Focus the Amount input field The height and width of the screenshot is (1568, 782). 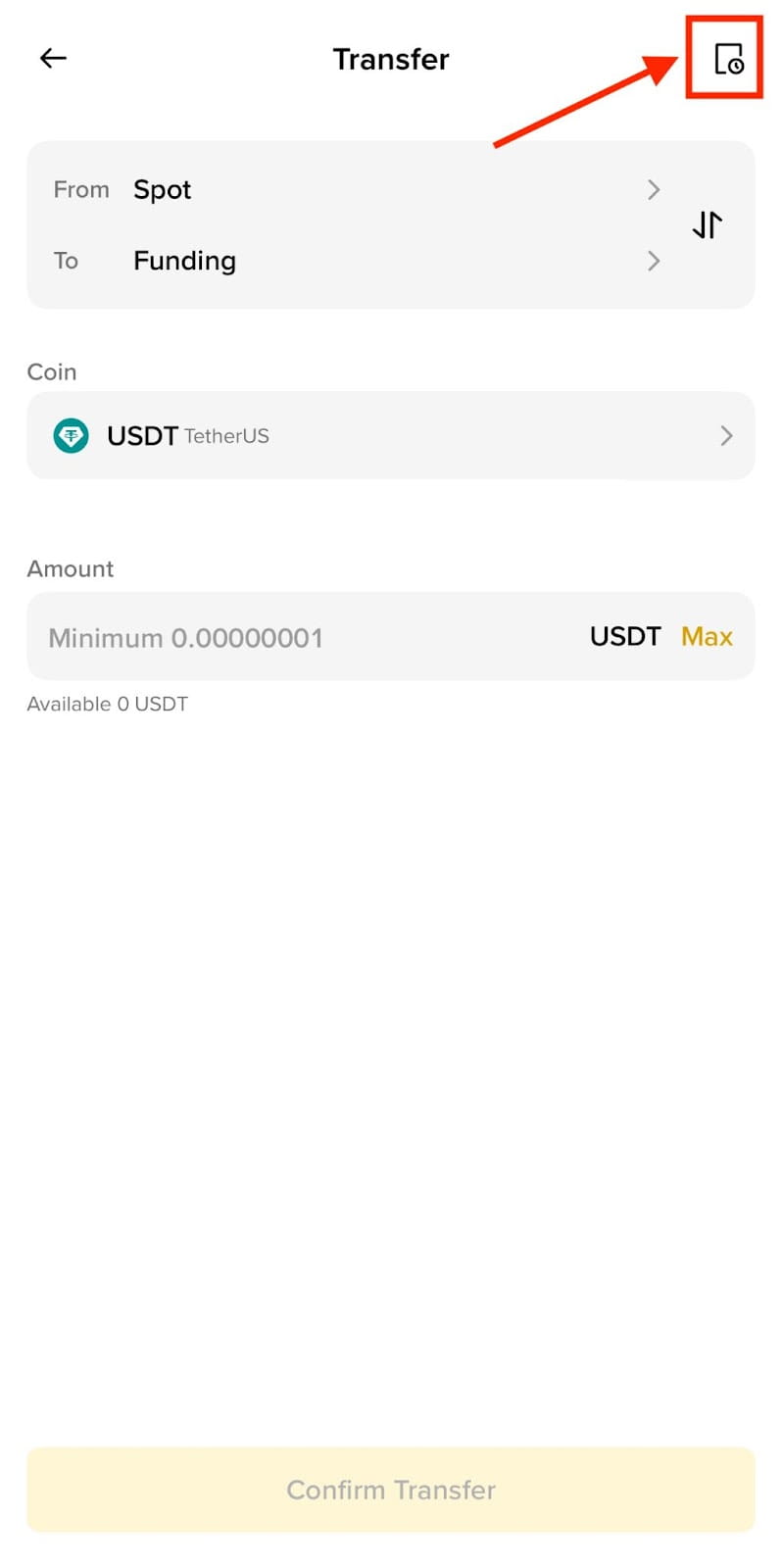coord(294,638)
